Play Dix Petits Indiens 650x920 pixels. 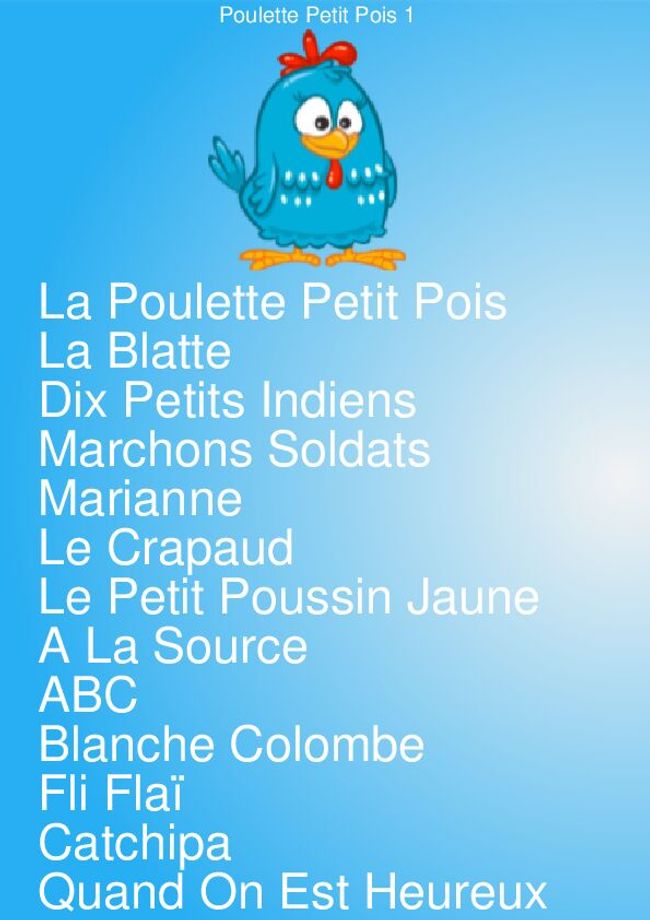(227, 401)
